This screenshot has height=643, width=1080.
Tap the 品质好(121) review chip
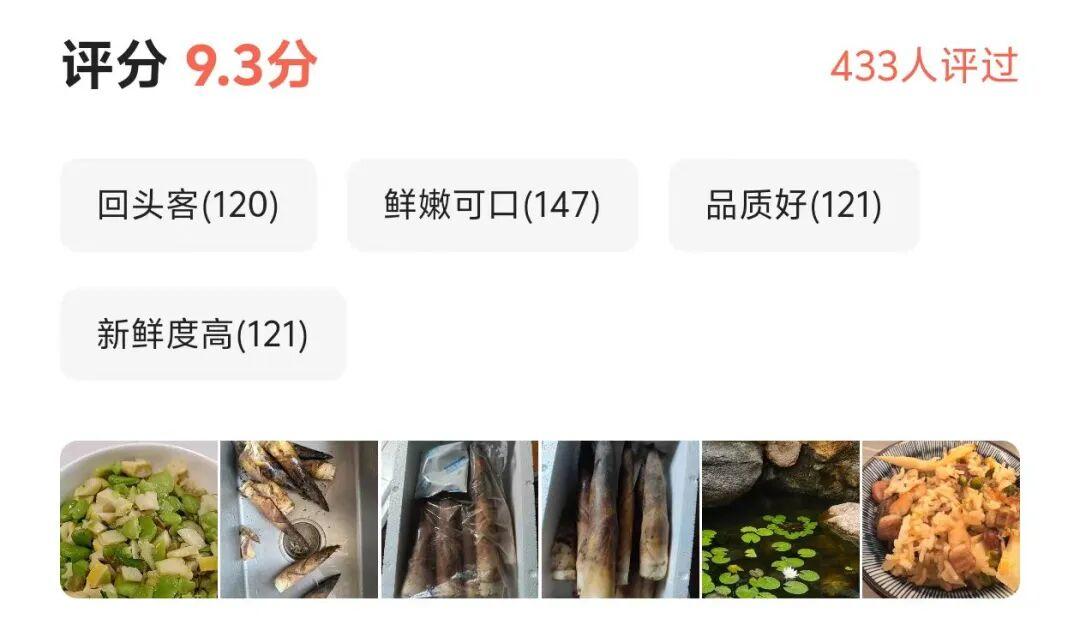click(794, 205)
